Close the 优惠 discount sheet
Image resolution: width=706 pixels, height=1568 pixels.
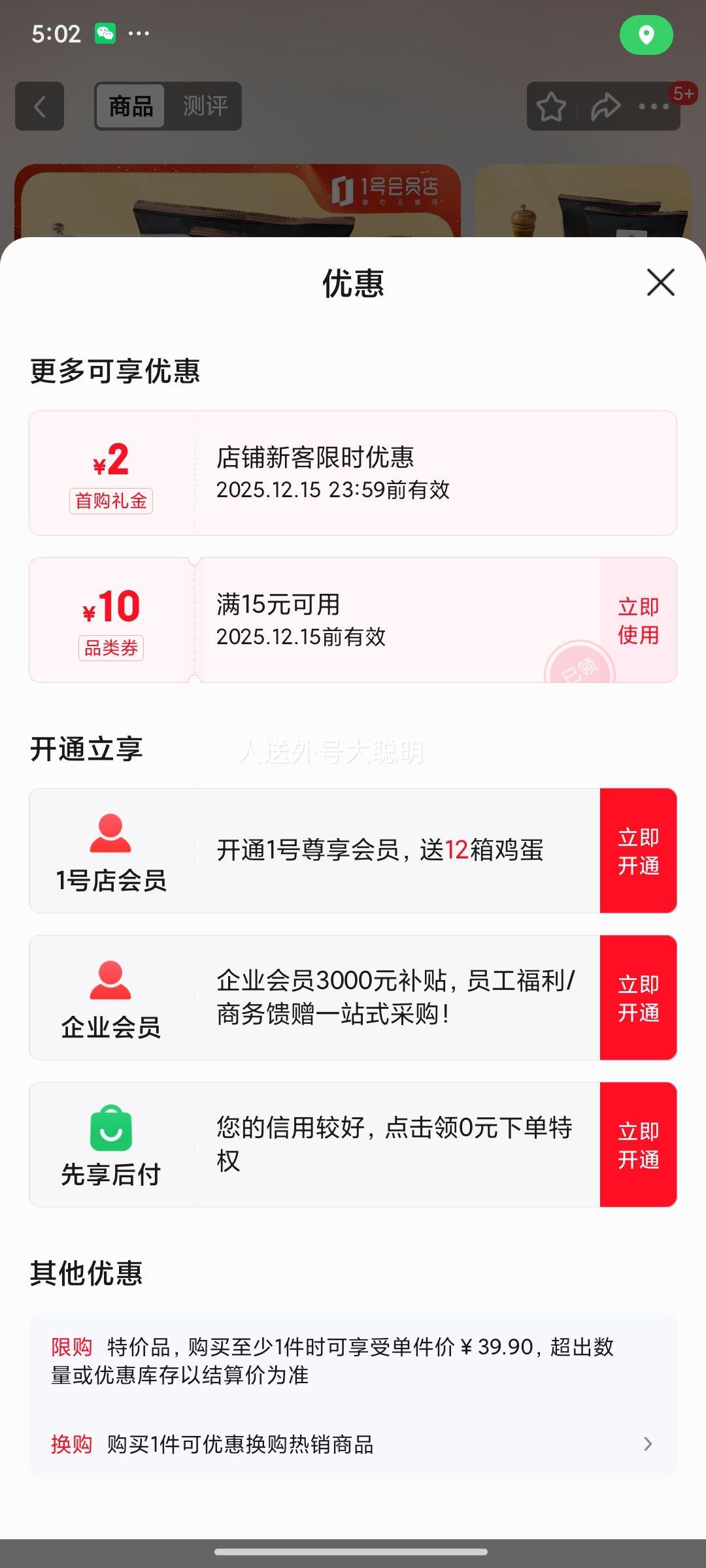(660, 282)
